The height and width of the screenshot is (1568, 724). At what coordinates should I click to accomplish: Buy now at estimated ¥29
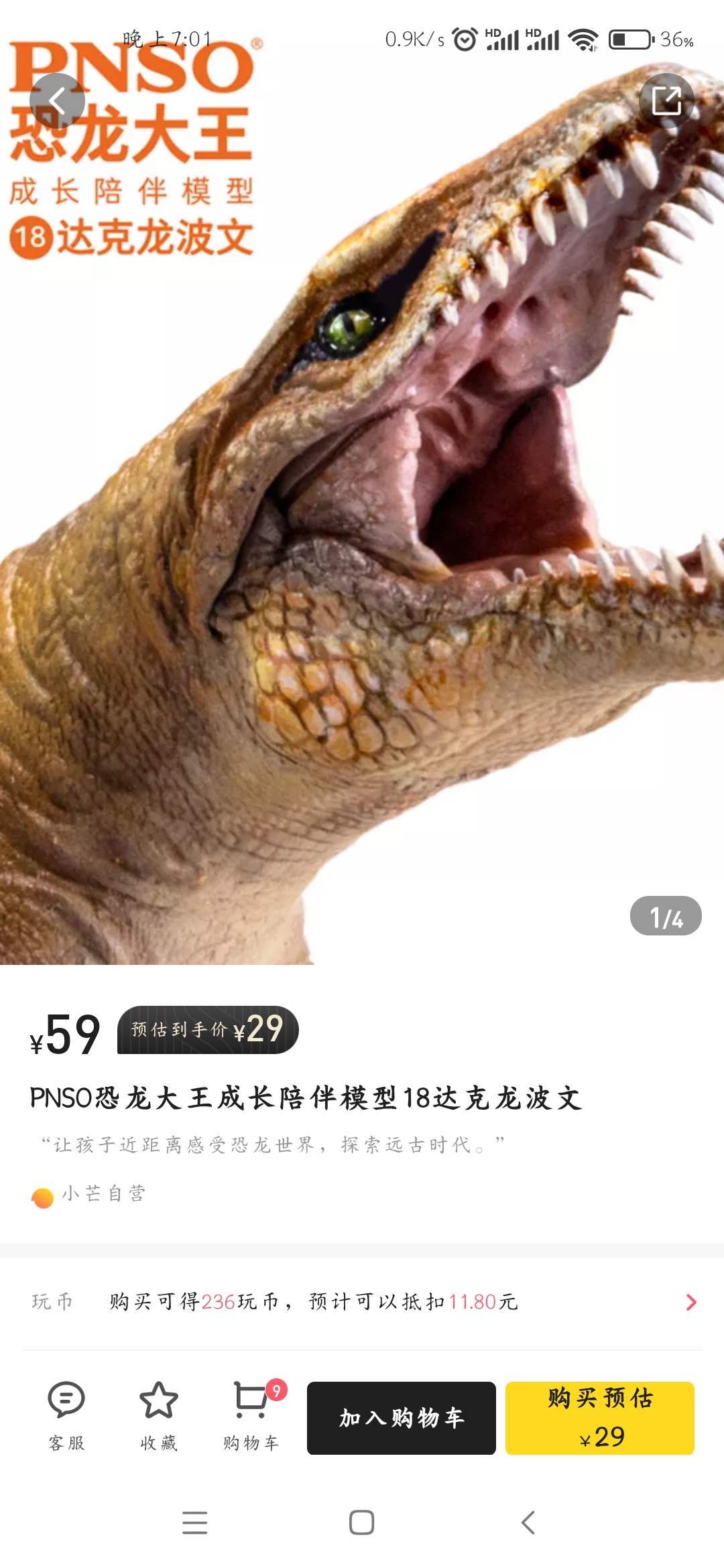pos(599,1418)
